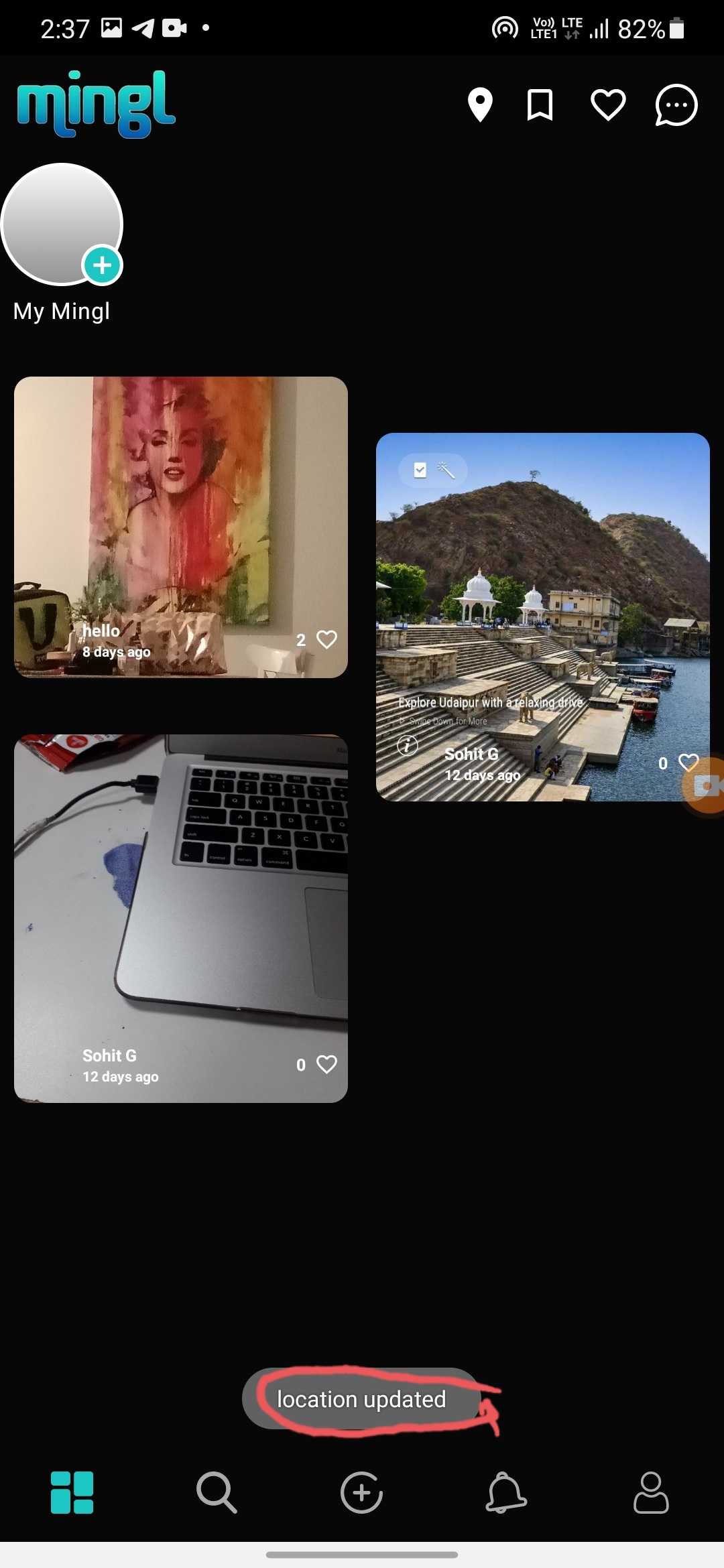The image size is (724, 1568).
Task: Like the 'hello' post
Action: point(326,639)
